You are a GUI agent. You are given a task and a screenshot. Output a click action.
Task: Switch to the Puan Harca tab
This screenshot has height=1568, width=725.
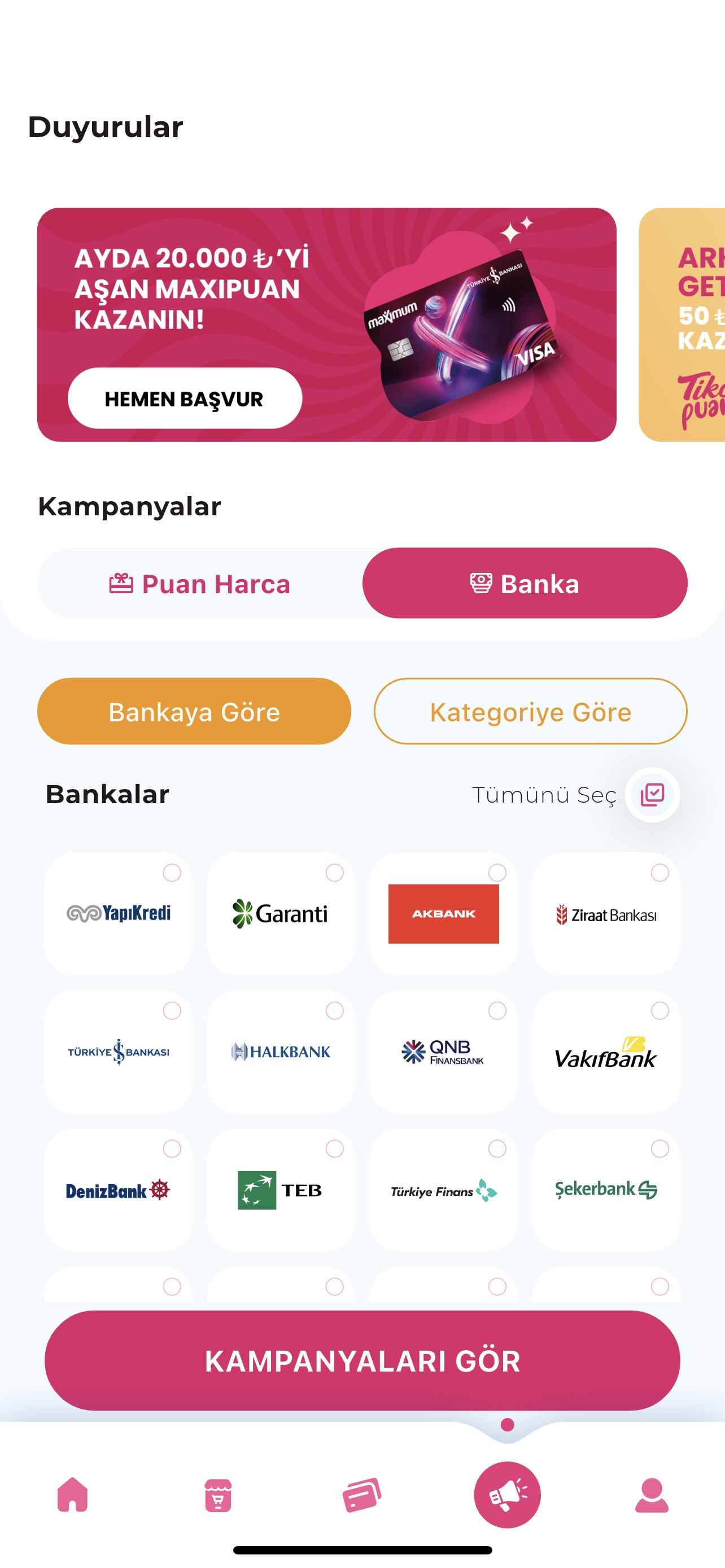pos(200,583)
